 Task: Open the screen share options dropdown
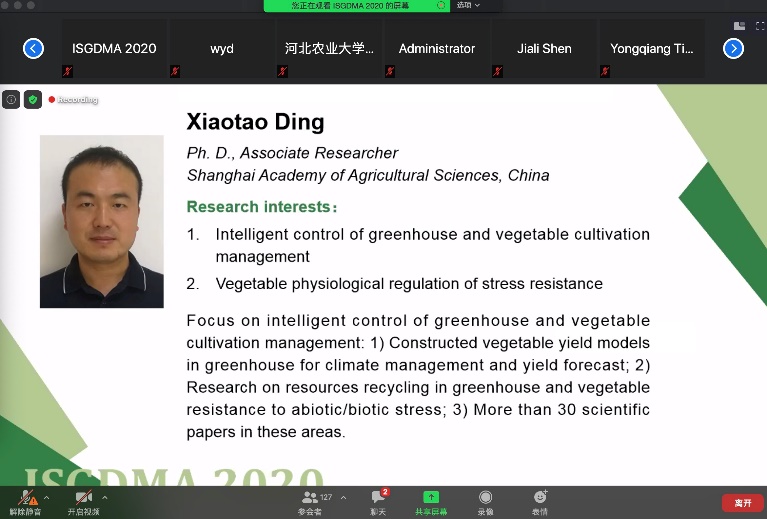(x=467, y=5)
